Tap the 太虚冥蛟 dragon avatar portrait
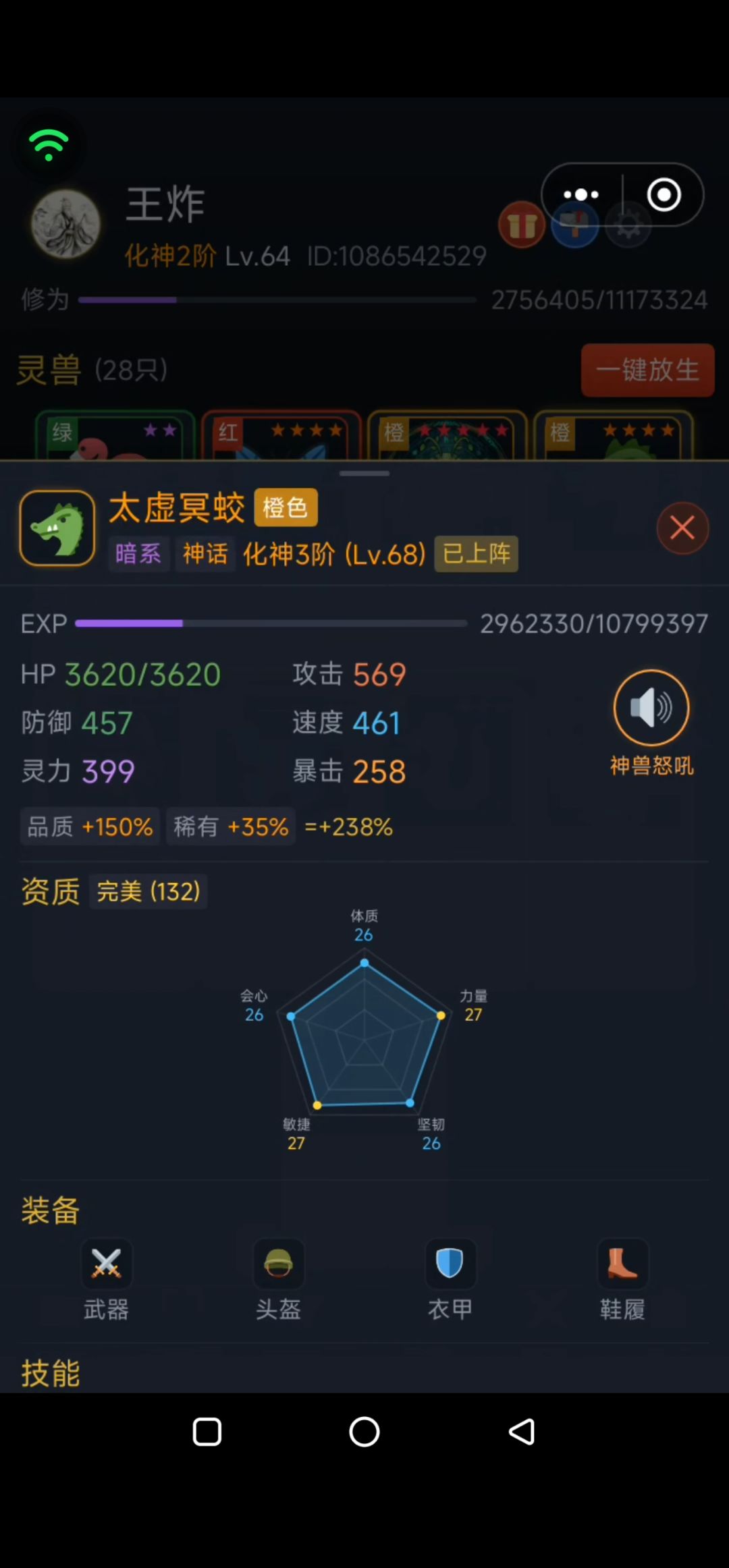 point(57,528)
